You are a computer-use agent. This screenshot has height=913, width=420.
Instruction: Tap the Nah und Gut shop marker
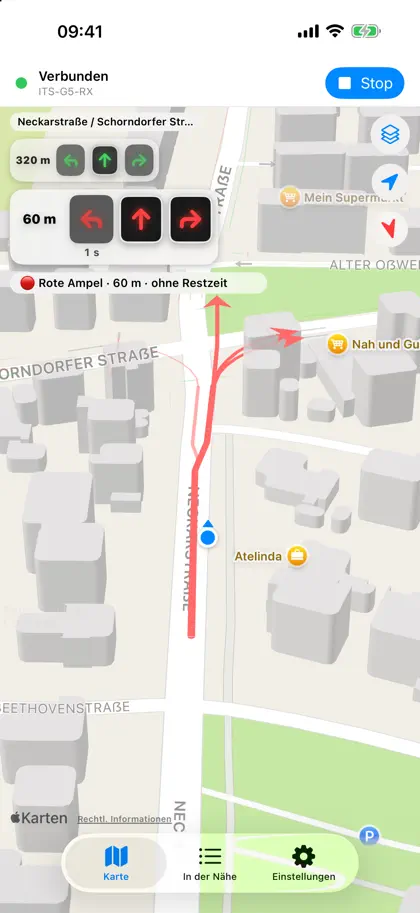(x=337, y=344)
